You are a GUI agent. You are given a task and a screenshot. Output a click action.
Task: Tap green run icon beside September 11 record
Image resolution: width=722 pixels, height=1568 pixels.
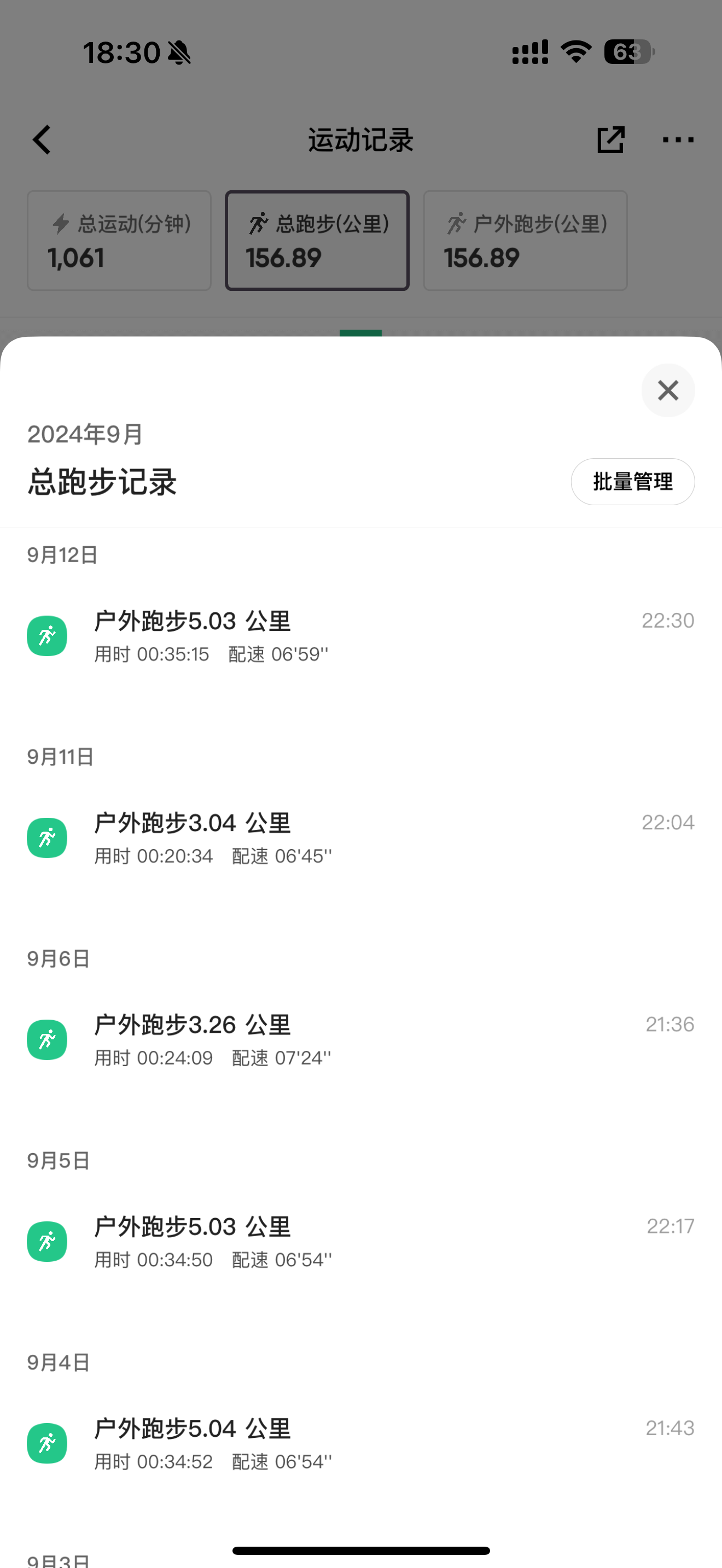pos(47,837)
